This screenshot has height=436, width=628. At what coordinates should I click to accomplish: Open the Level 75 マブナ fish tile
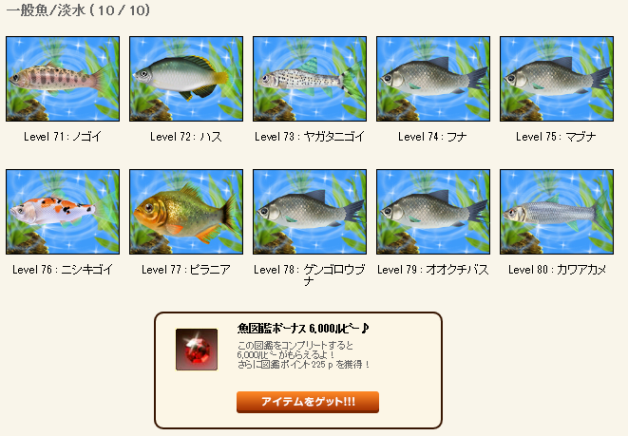556,79
